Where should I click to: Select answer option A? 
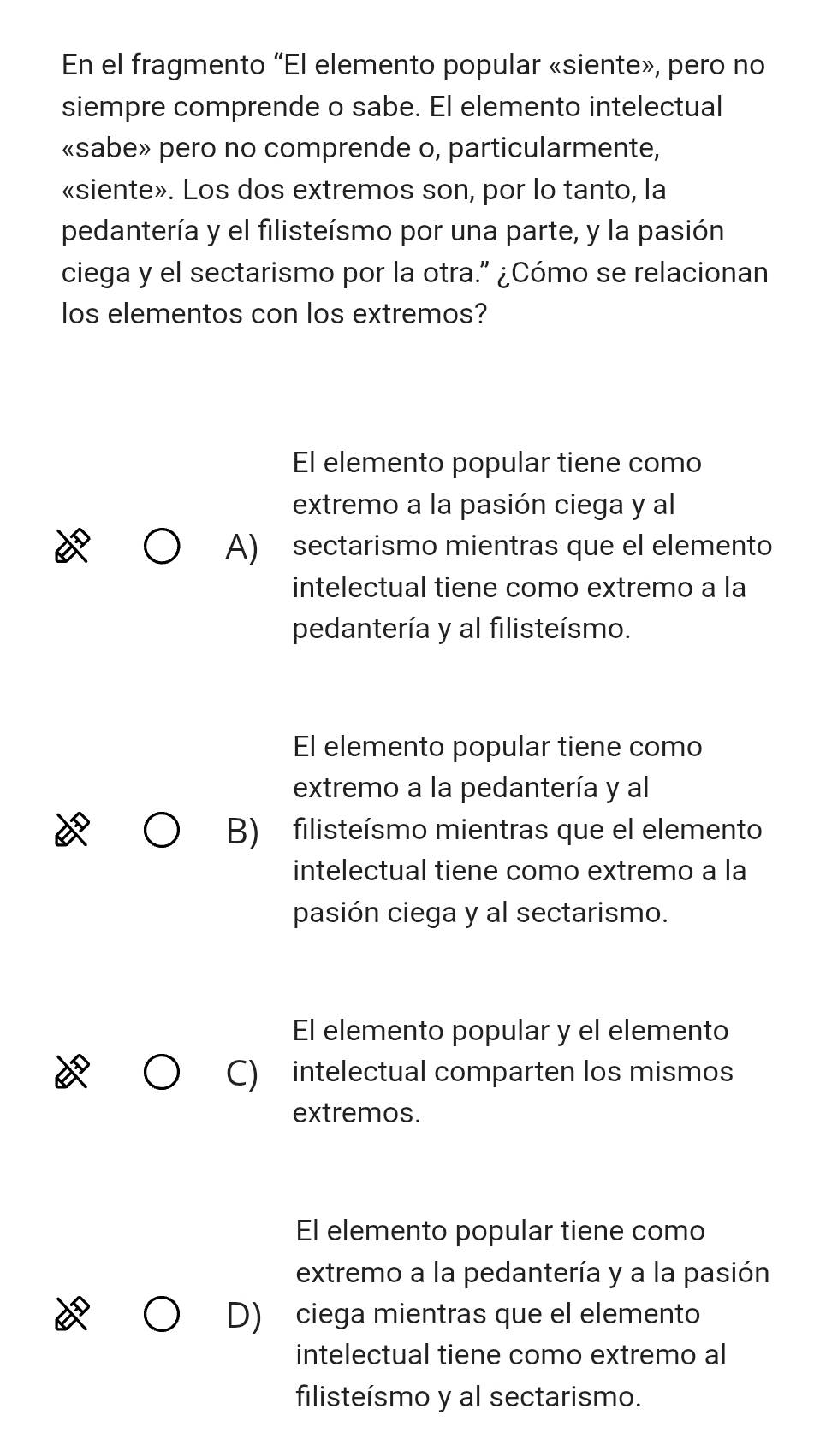pos(162,547)
